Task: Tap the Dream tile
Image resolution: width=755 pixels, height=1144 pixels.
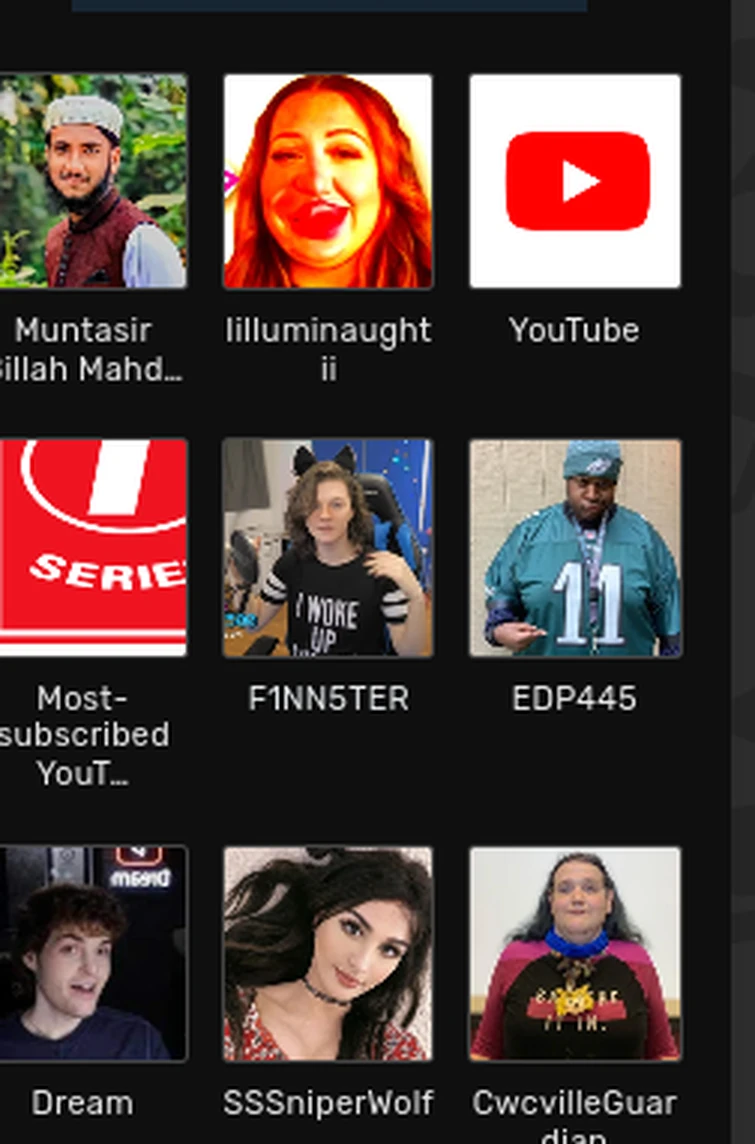Action: point(93,953)
